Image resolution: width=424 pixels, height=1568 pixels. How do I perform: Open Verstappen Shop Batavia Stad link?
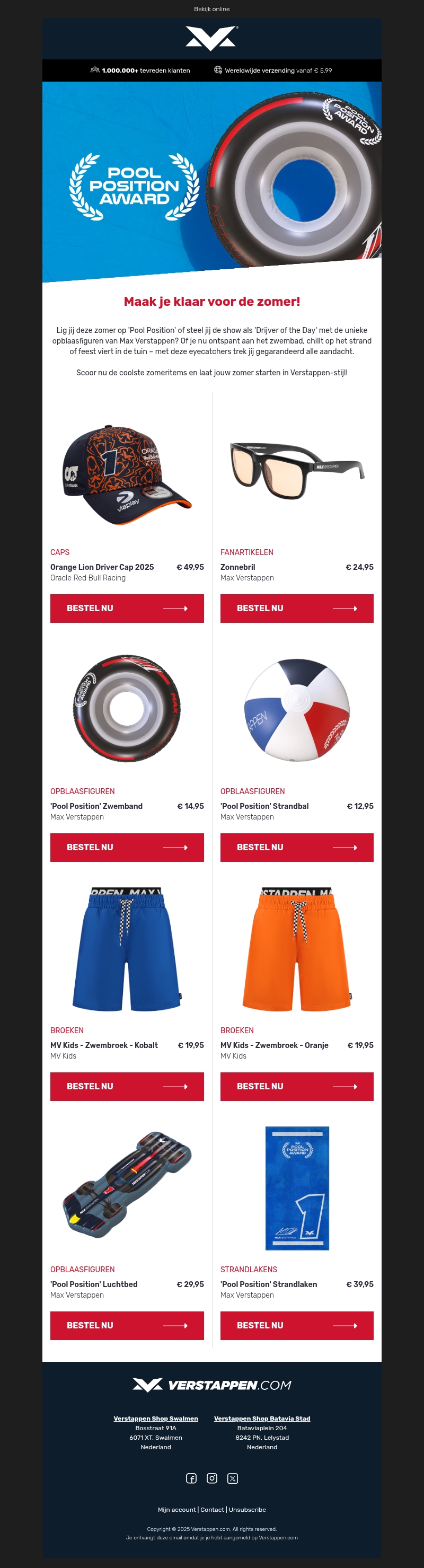click(262, 1419)
